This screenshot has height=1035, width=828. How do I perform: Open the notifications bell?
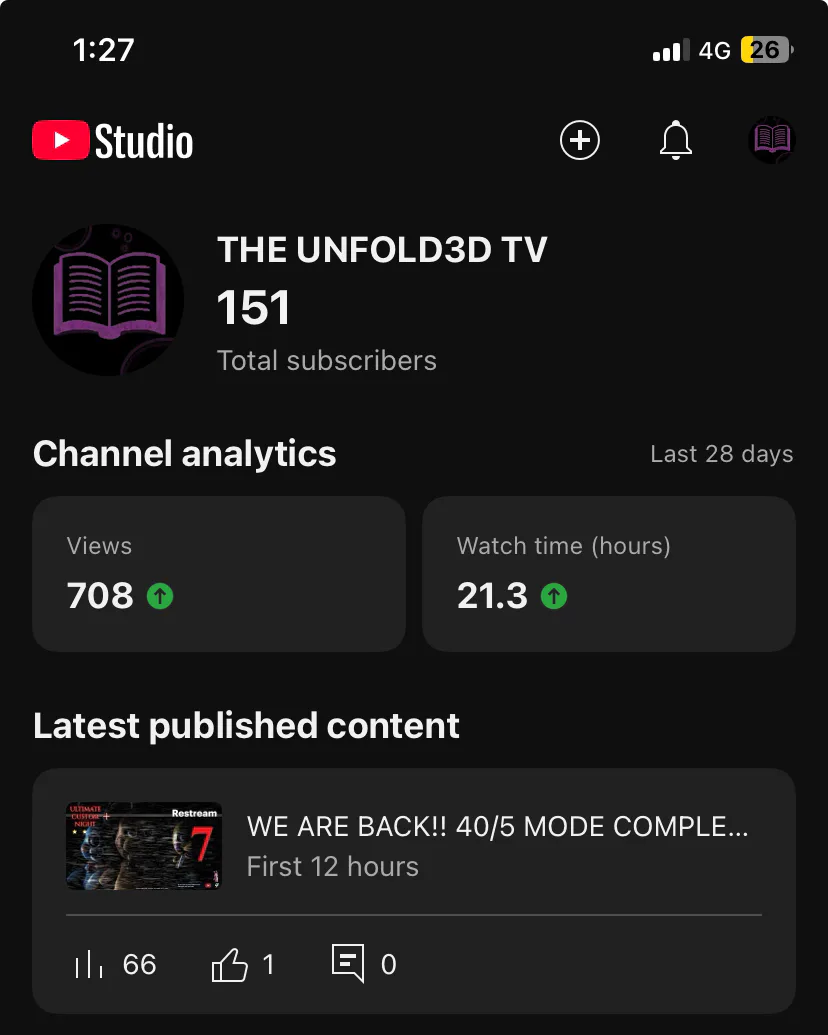tap(676, 140)
